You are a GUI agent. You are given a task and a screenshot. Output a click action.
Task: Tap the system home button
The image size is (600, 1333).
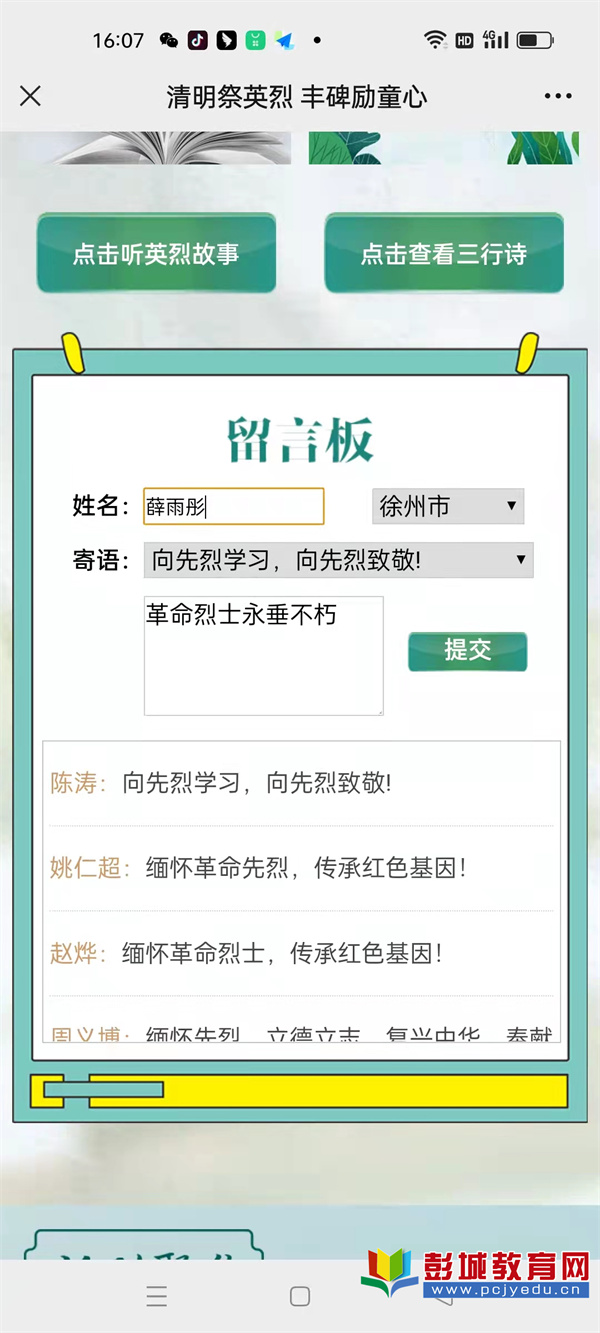click(300, 1297)
